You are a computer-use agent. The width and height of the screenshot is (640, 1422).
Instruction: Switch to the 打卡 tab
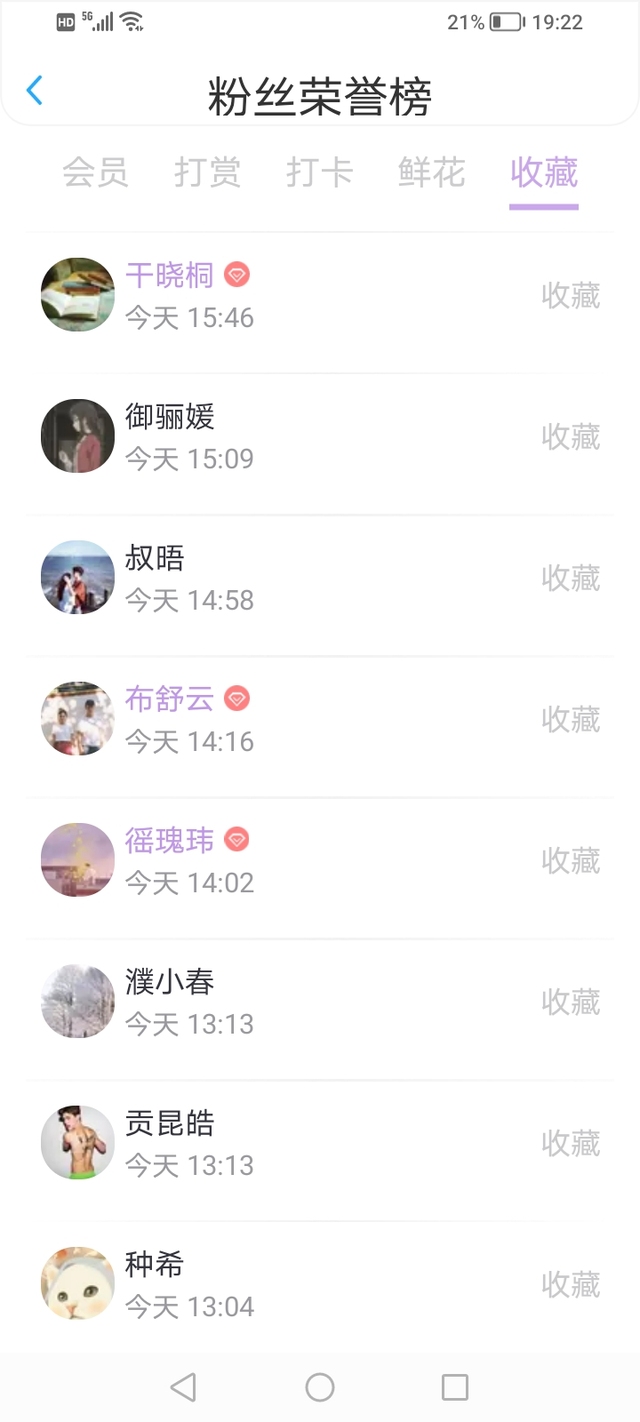pyautogui.click(x=319, y=173)
